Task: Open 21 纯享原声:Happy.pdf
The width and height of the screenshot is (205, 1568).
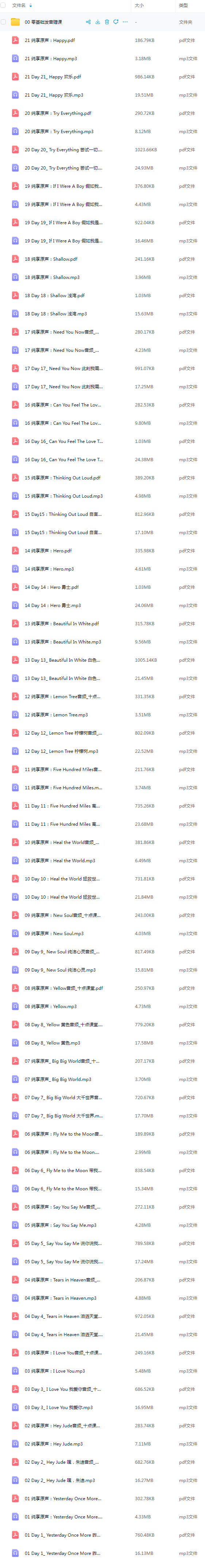Action: click(x=50, y=40)
